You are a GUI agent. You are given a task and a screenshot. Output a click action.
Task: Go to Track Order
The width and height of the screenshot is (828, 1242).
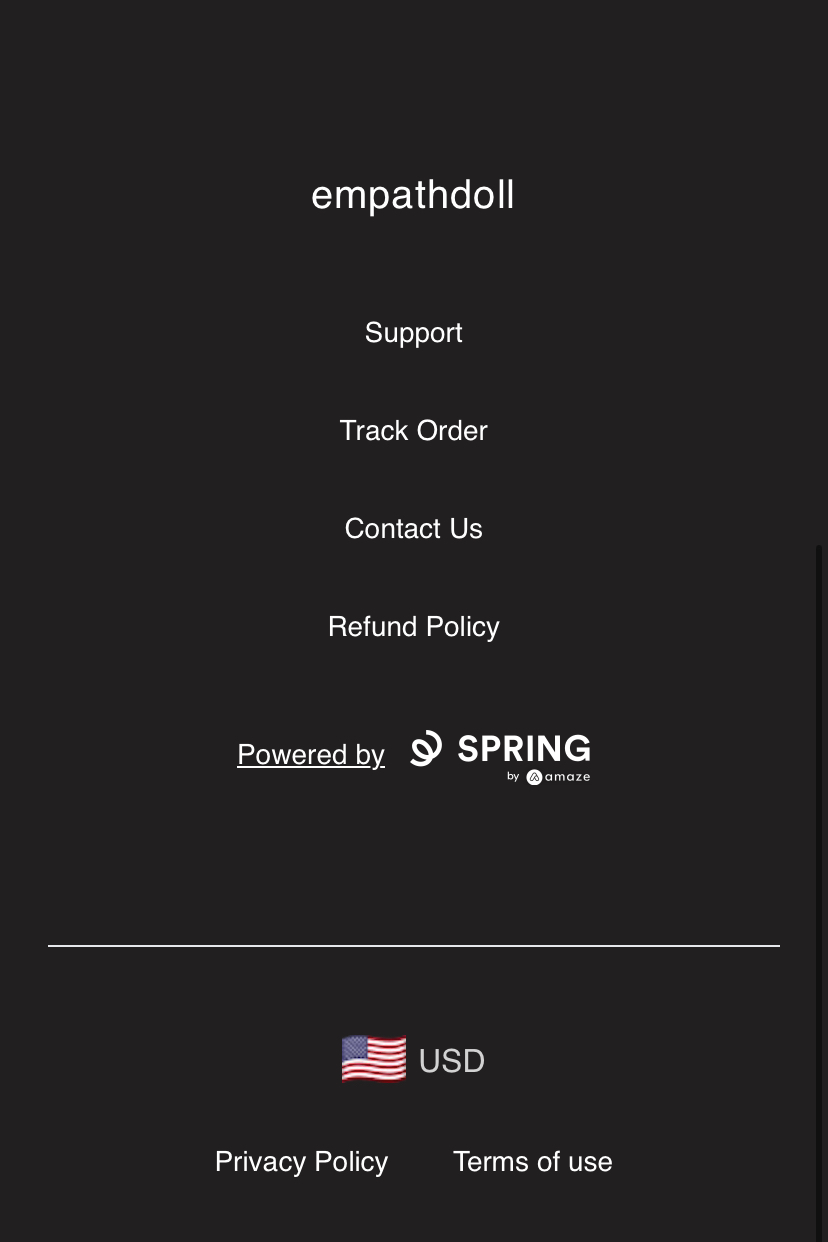(x=413, y=431)
